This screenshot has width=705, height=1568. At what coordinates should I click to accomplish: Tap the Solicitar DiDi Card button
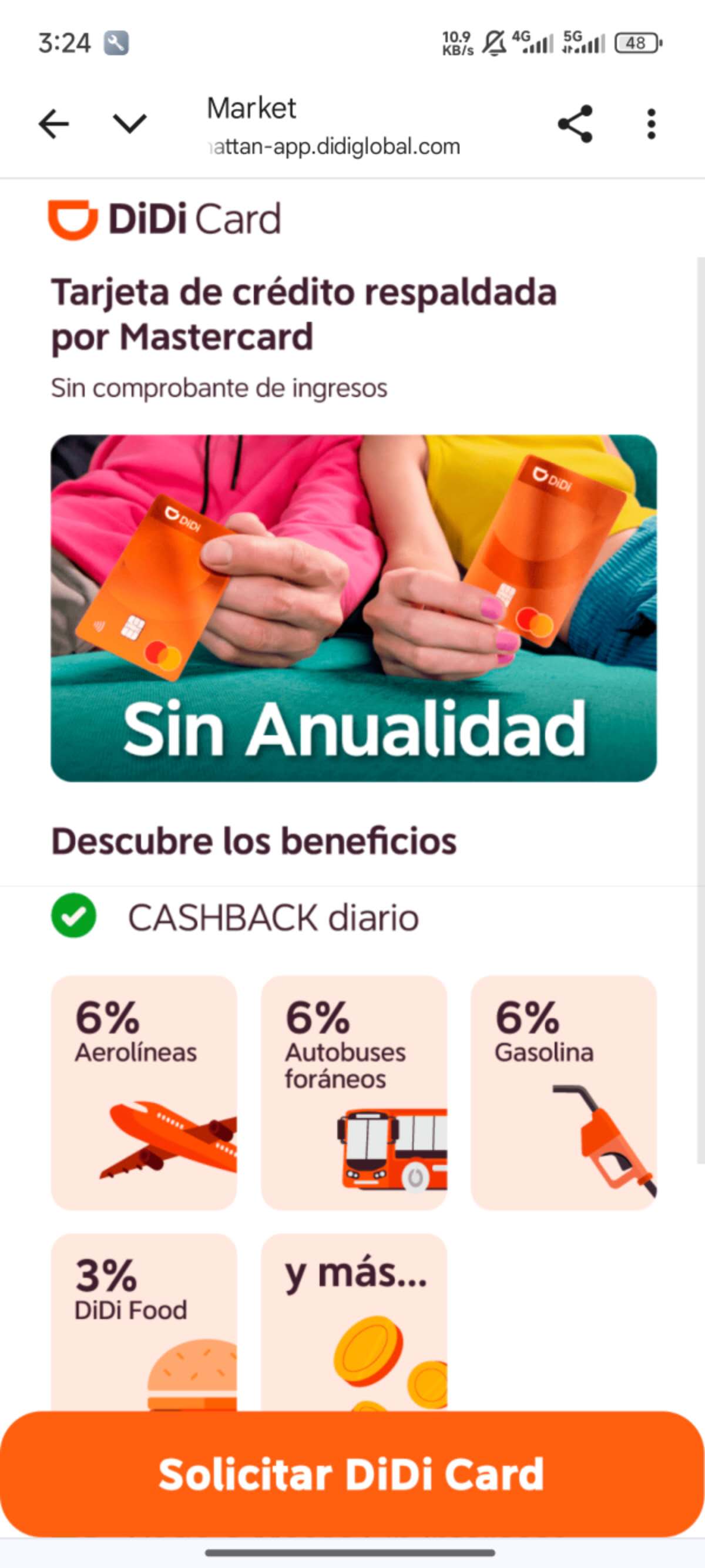tap(352, 1474)
